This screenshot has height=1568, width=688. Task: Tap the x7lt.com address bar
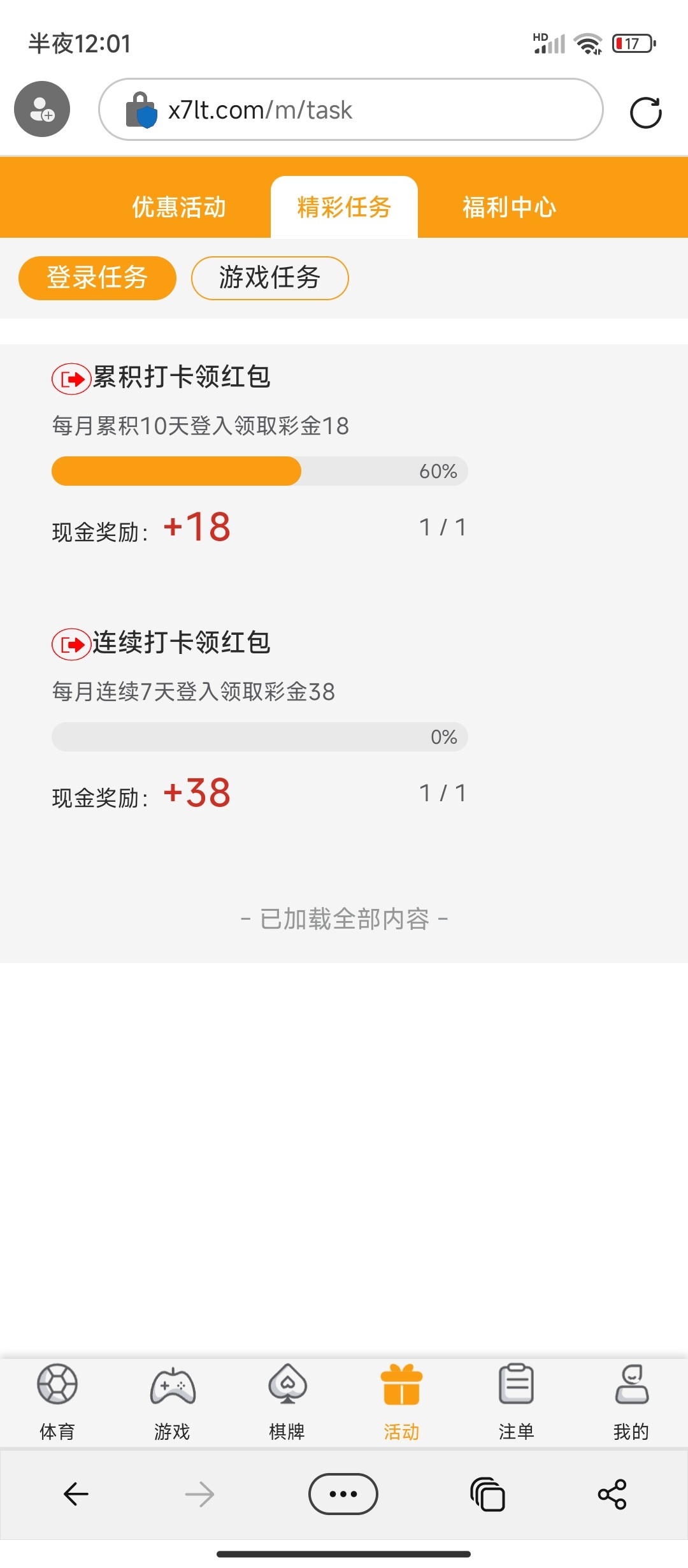click(350, 110)
